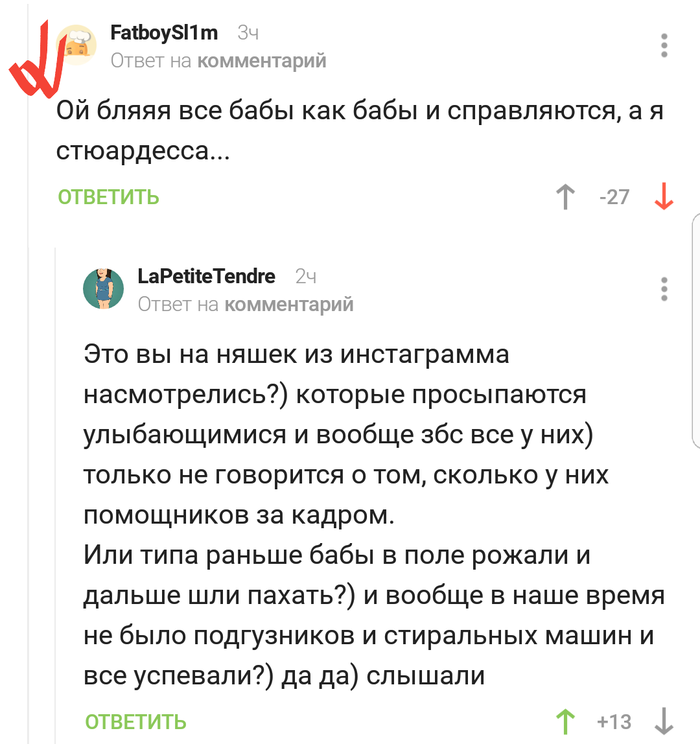Upvote LaPetiteTendre's comment
The width and height of the screenshot is (700, 744).
(566, 721)
